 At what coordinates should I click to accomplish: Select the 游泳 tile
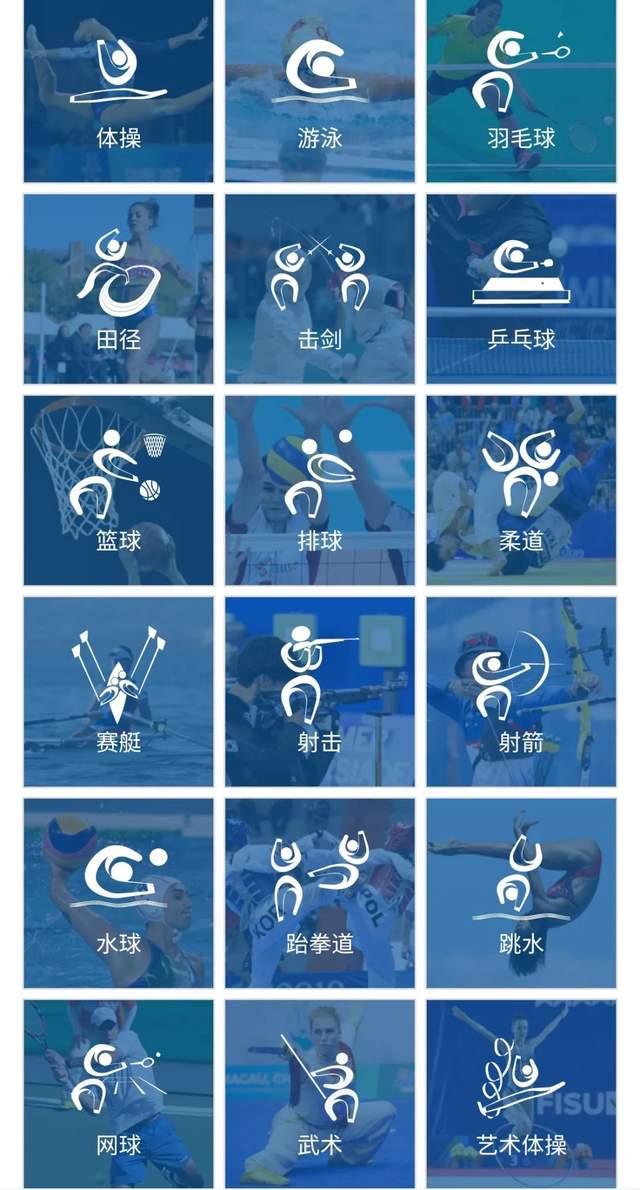[x=320, y=90]
